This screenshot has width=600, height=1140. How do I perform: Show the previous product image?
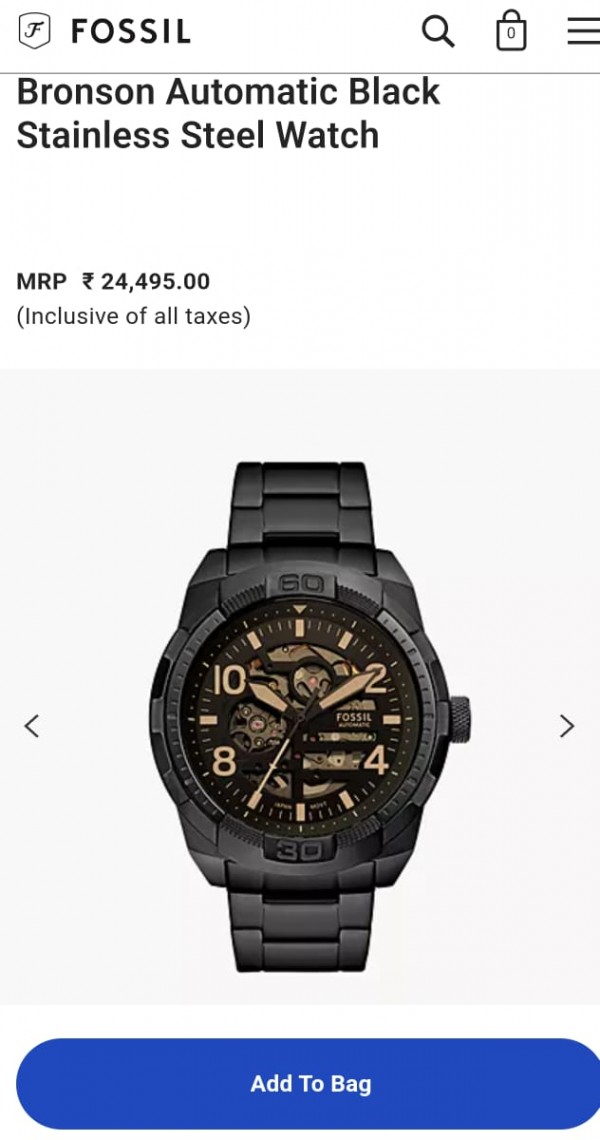click(32, 726)
